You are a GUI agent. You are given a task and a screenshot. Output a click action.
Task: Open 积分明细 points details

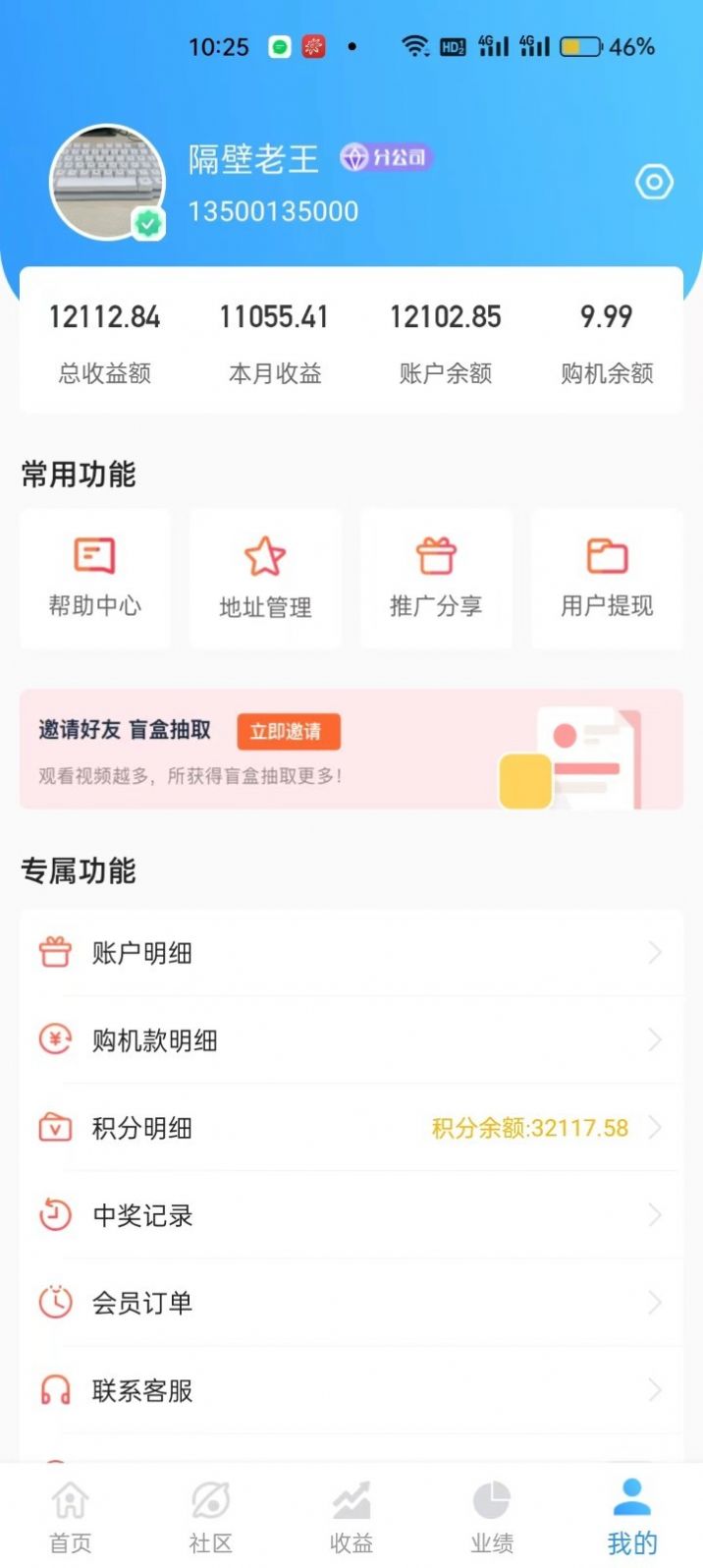click(351, 1128)
